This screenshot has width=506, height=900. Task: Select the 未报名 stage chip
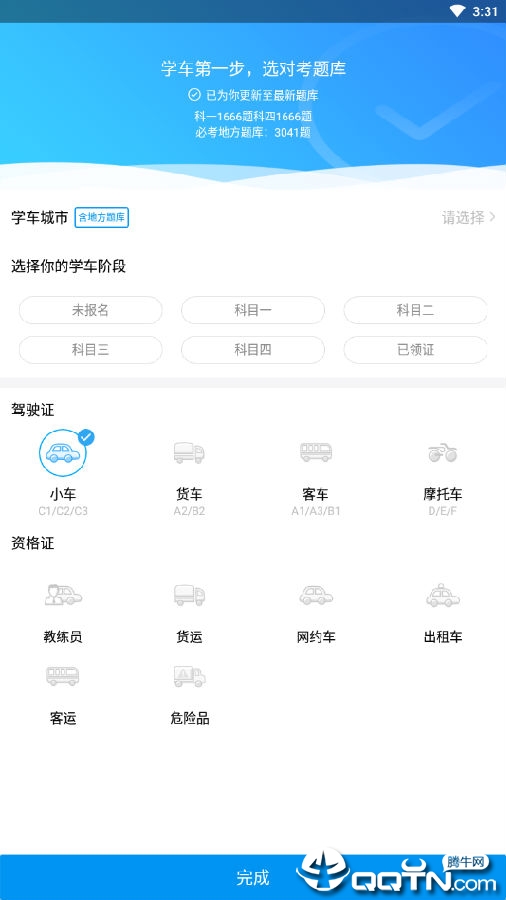(x=91, y=310)
